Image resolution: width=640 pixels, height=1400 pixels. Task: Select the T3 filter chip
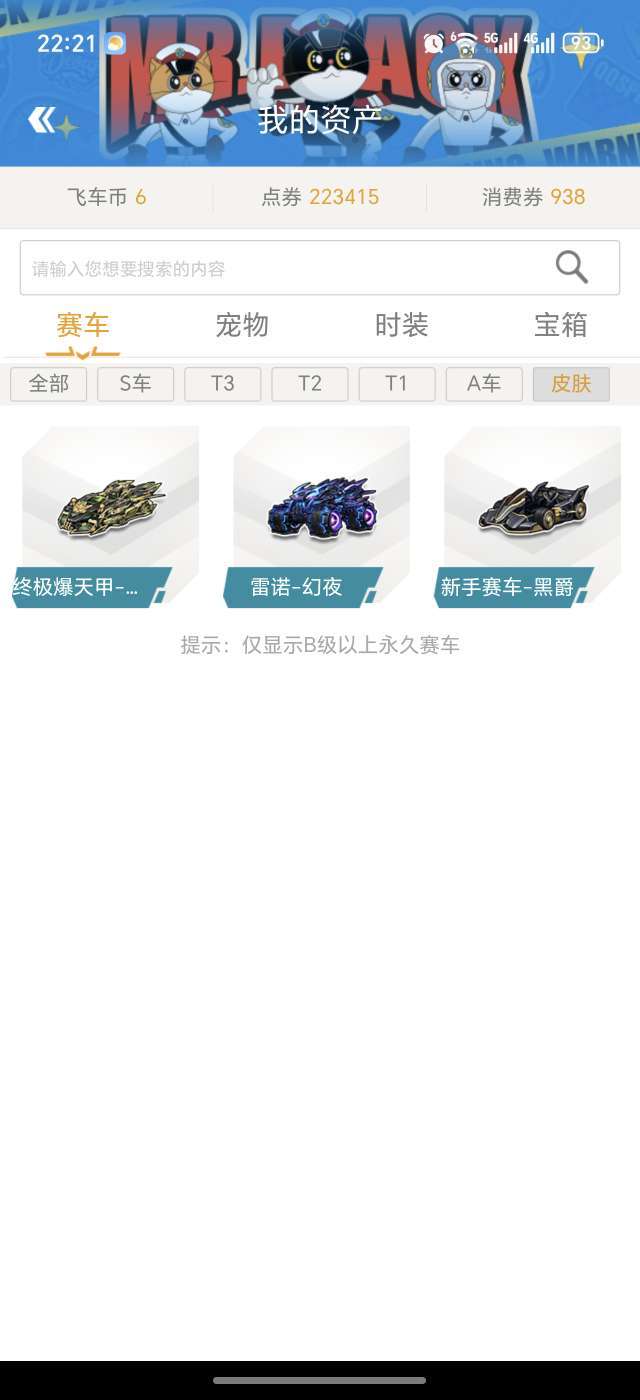[x=222, y=384]
